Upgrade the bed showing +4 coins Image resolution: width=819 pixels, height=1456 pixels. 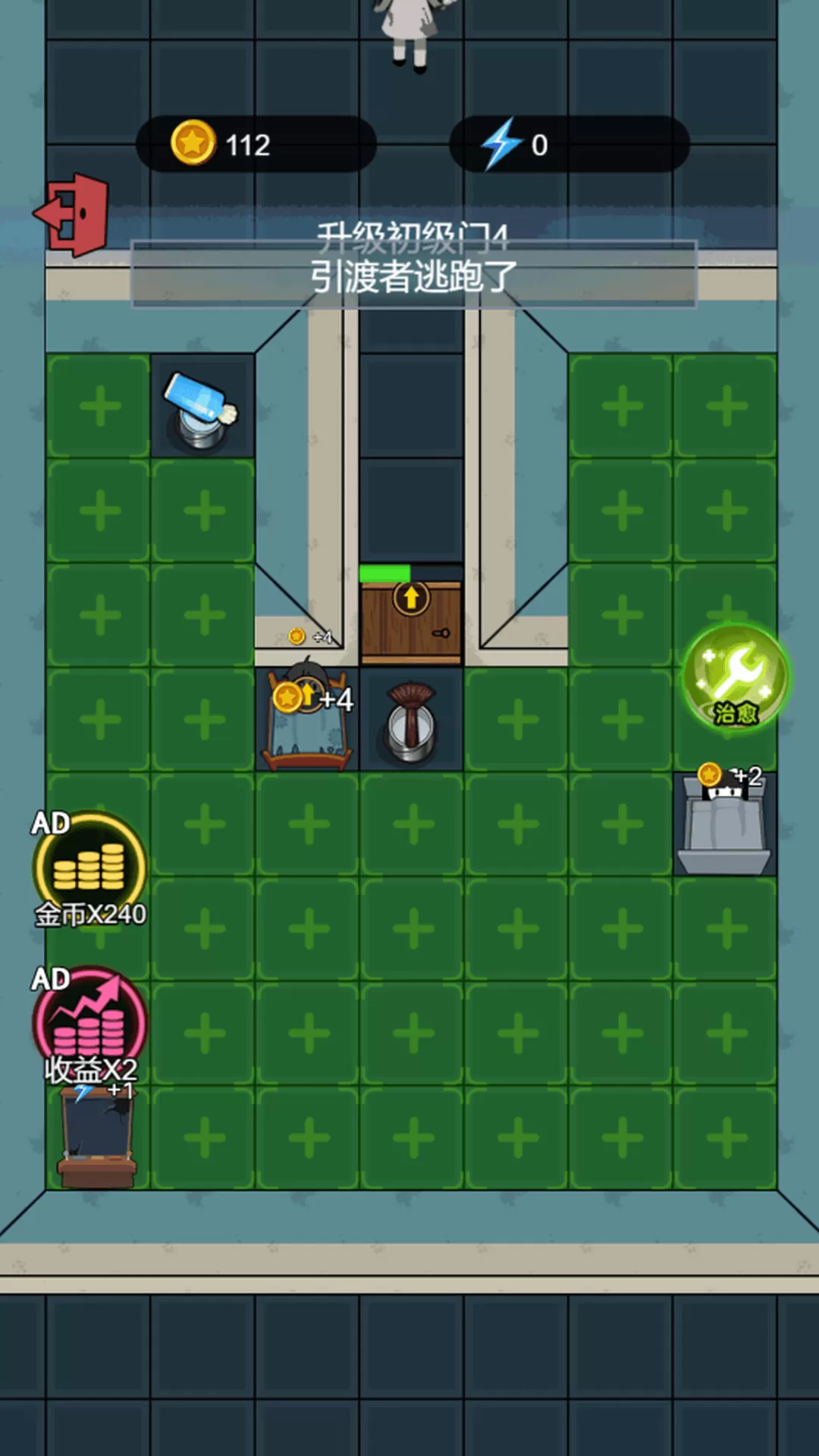point(307,720)
